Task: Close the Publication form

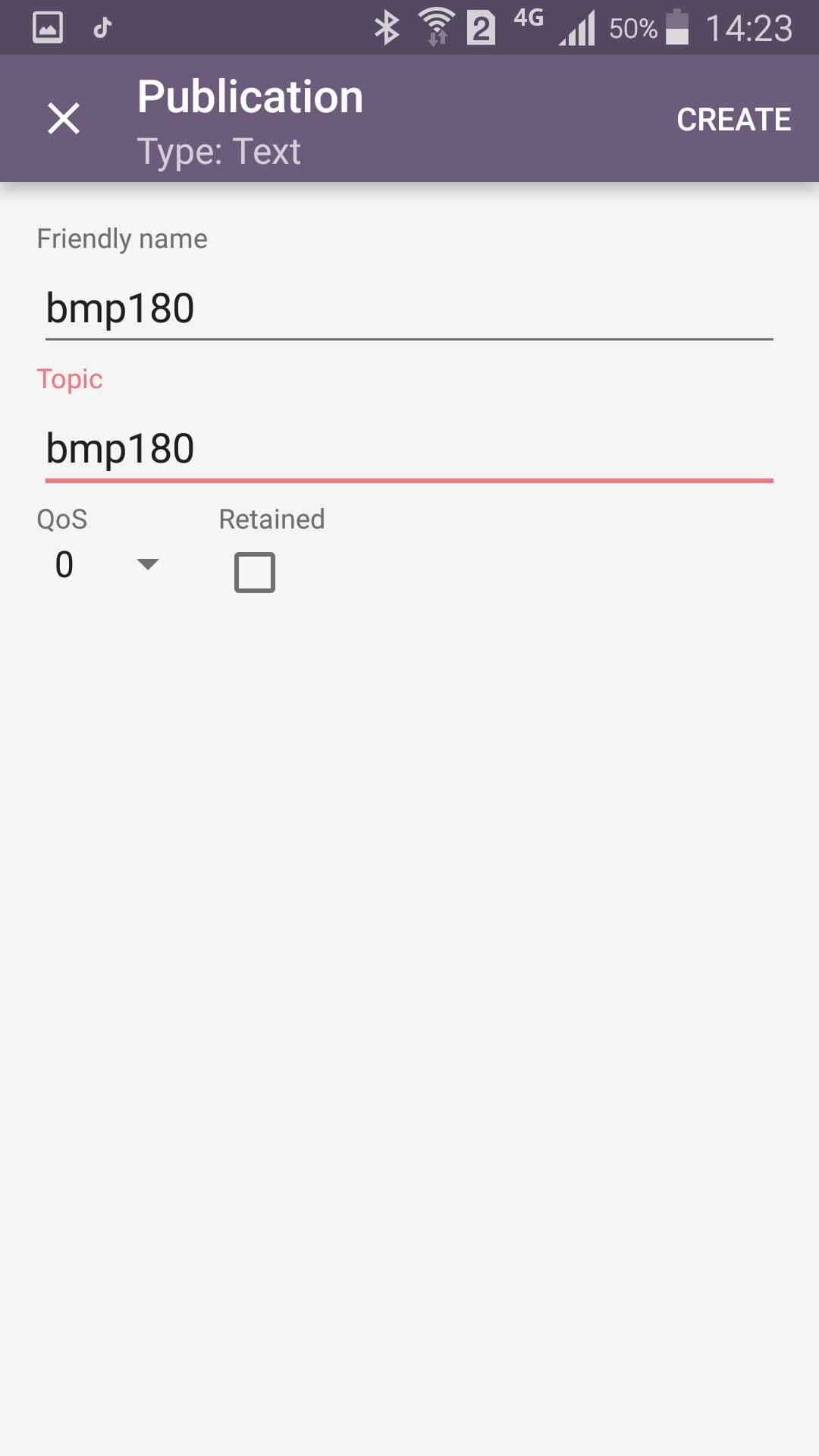Action: 64,118
